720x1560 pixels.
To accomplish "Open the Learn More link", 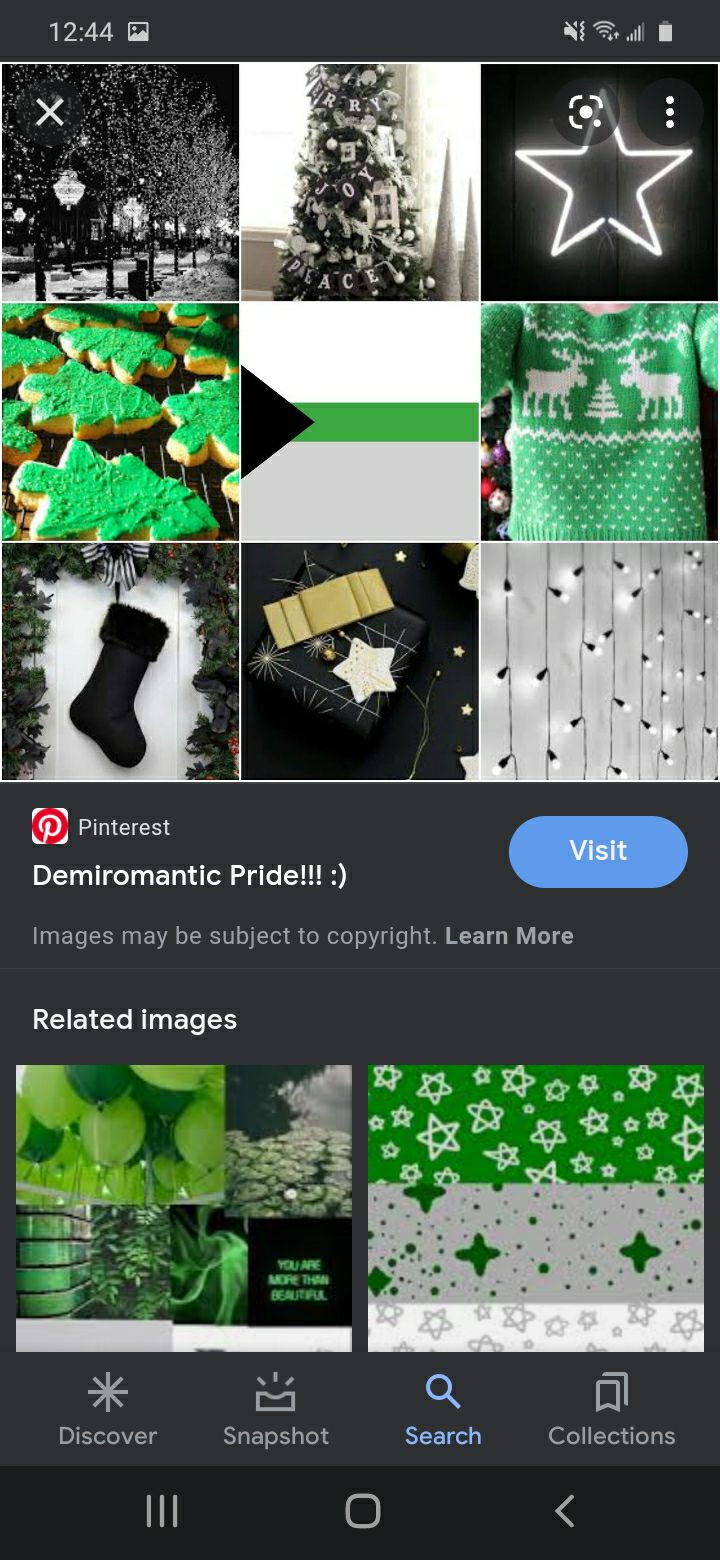I will (509, 936).
